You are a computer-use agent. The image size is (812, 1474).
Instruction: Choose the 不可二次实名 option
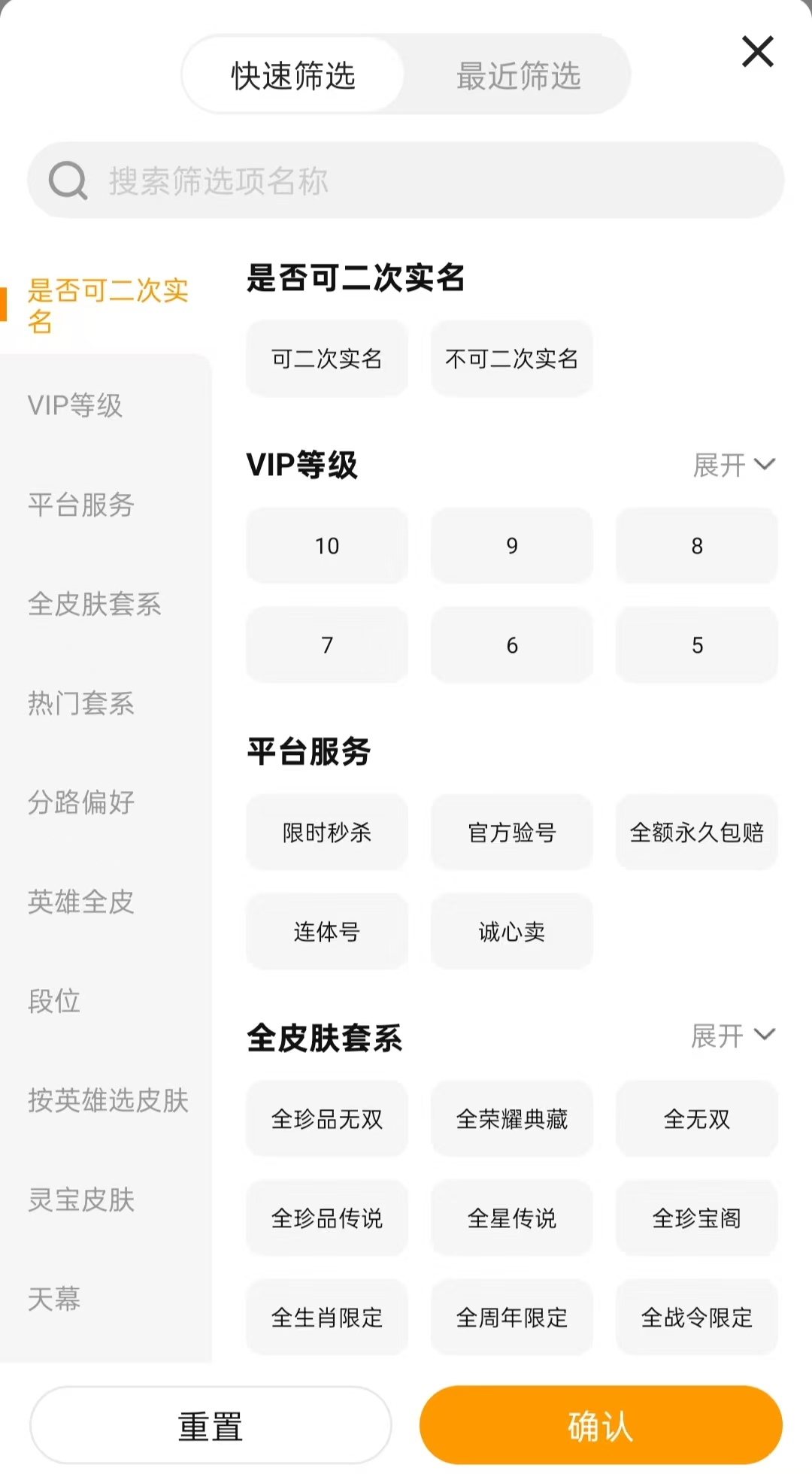point(512,359)
